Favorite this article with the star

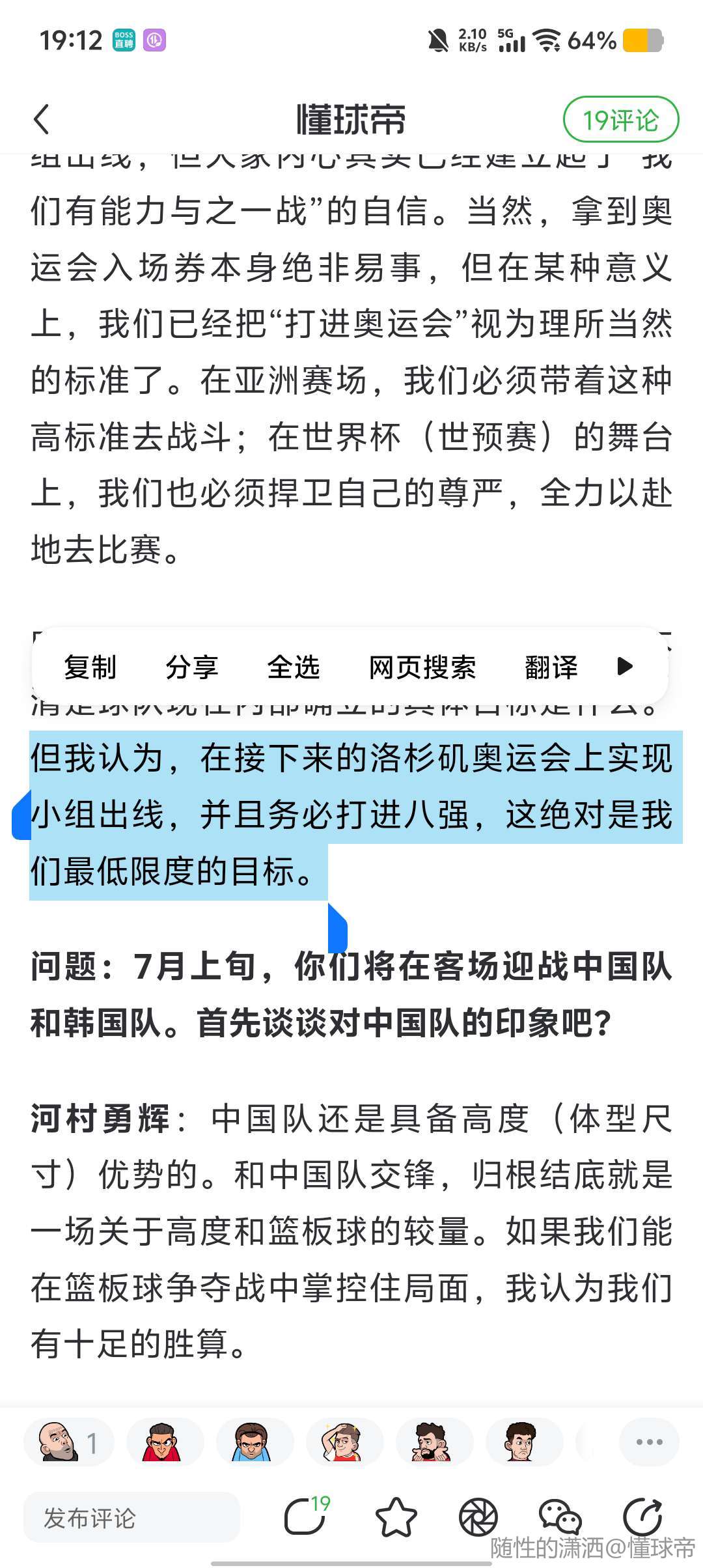pyautogui.click(x=396, y=1519)
